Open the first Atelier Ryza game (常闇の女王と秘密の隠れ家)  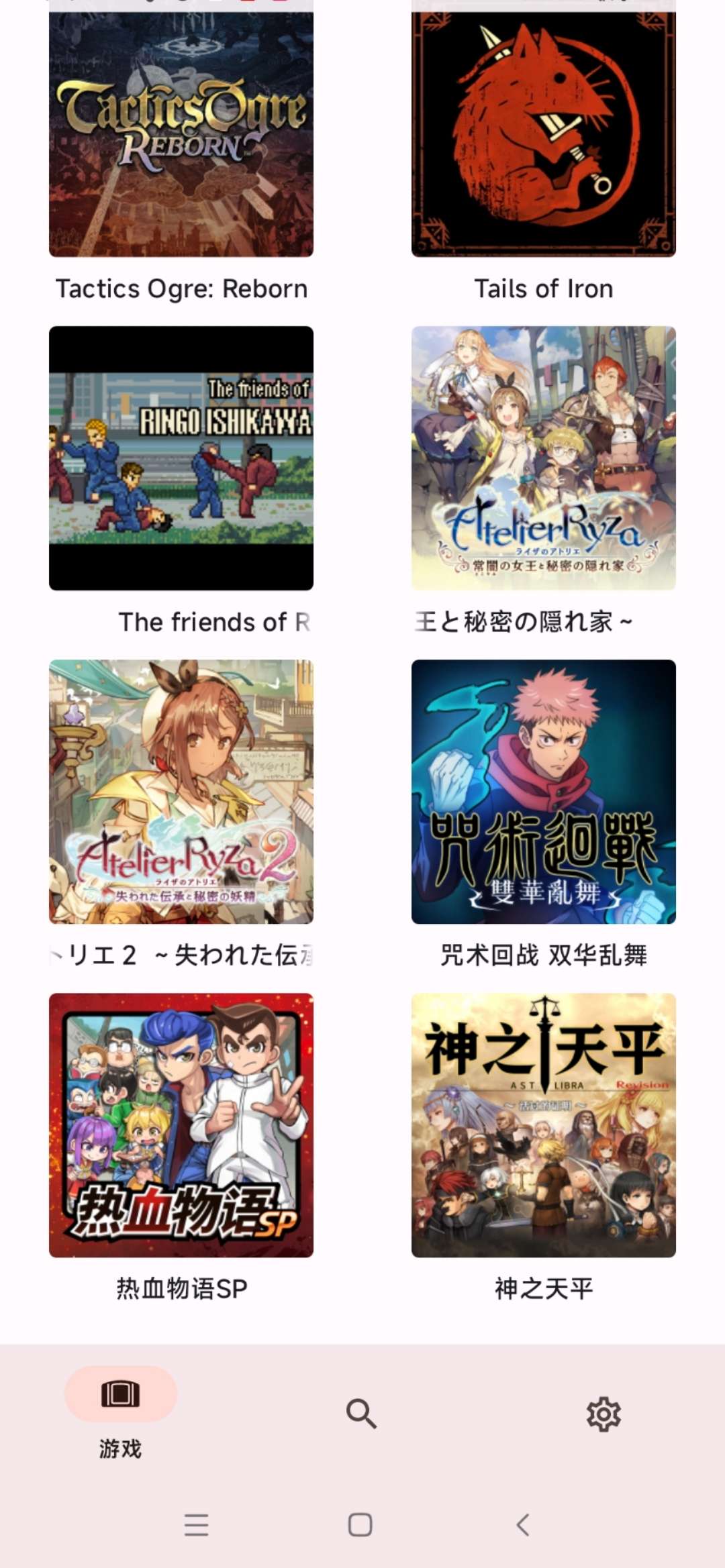tap(543, 458)
